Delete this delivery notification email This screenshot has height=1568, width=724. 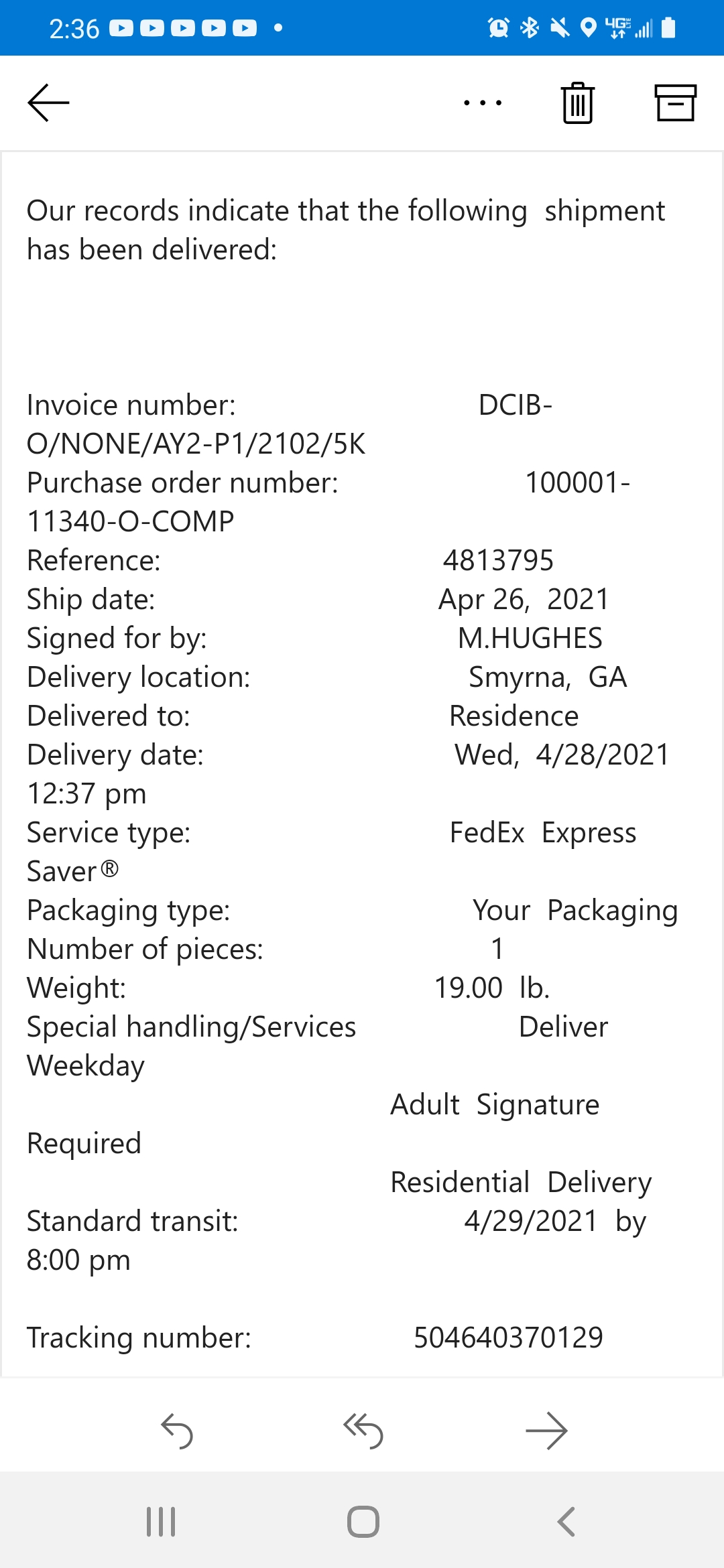point(577,103)
